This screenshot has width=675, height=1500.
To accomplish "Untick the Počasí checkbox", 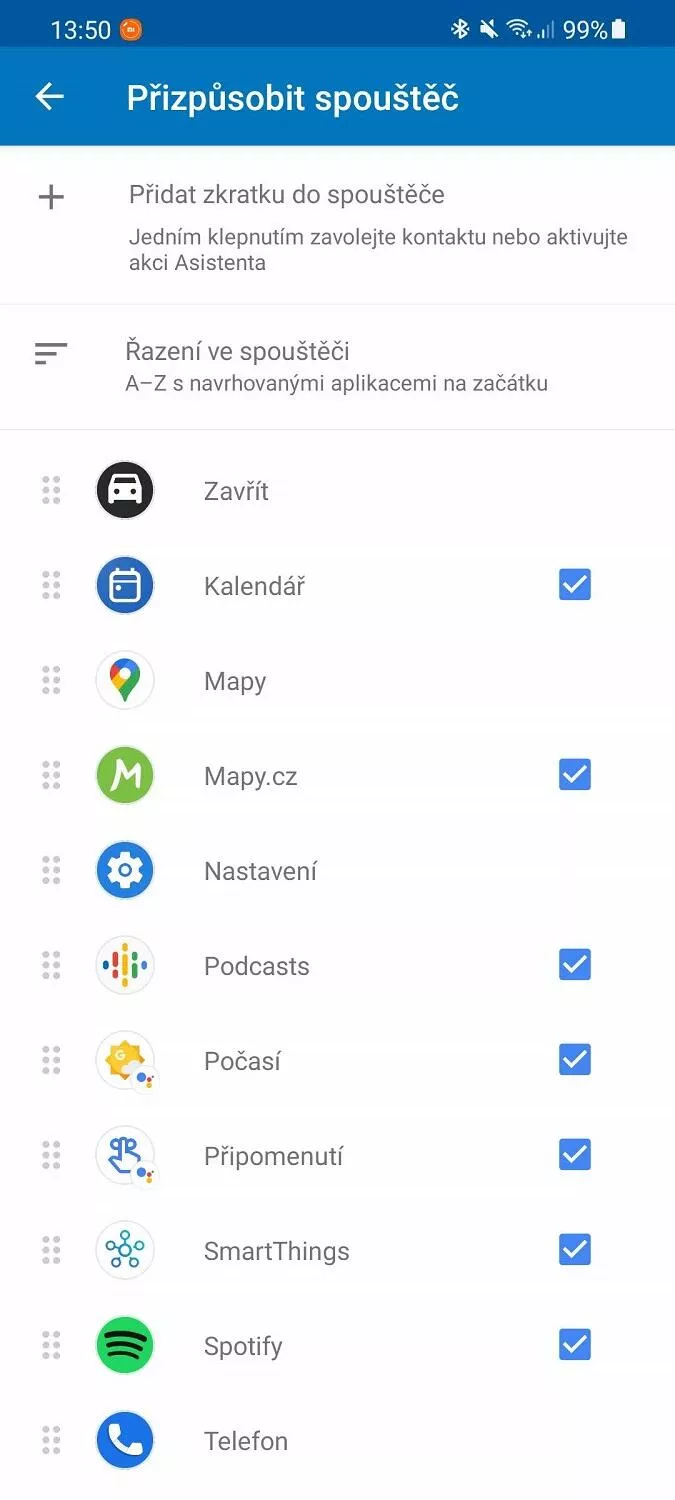I will point(574,1060).
